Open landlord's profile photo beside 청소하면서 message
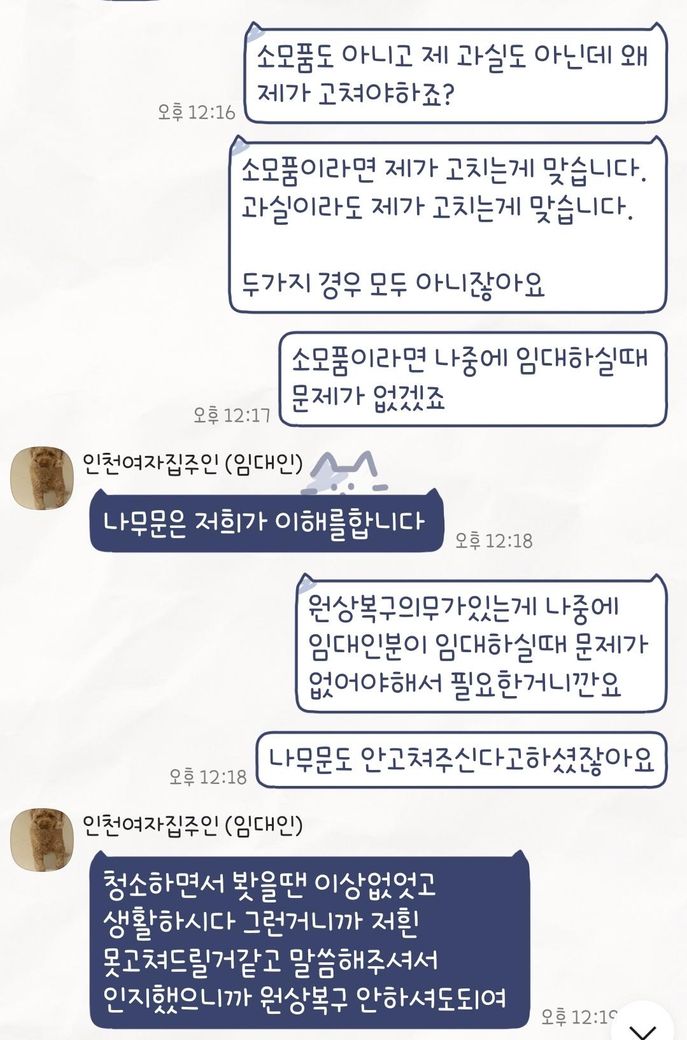The height and width of the screenshot is (1040, 687). (42, 840)
